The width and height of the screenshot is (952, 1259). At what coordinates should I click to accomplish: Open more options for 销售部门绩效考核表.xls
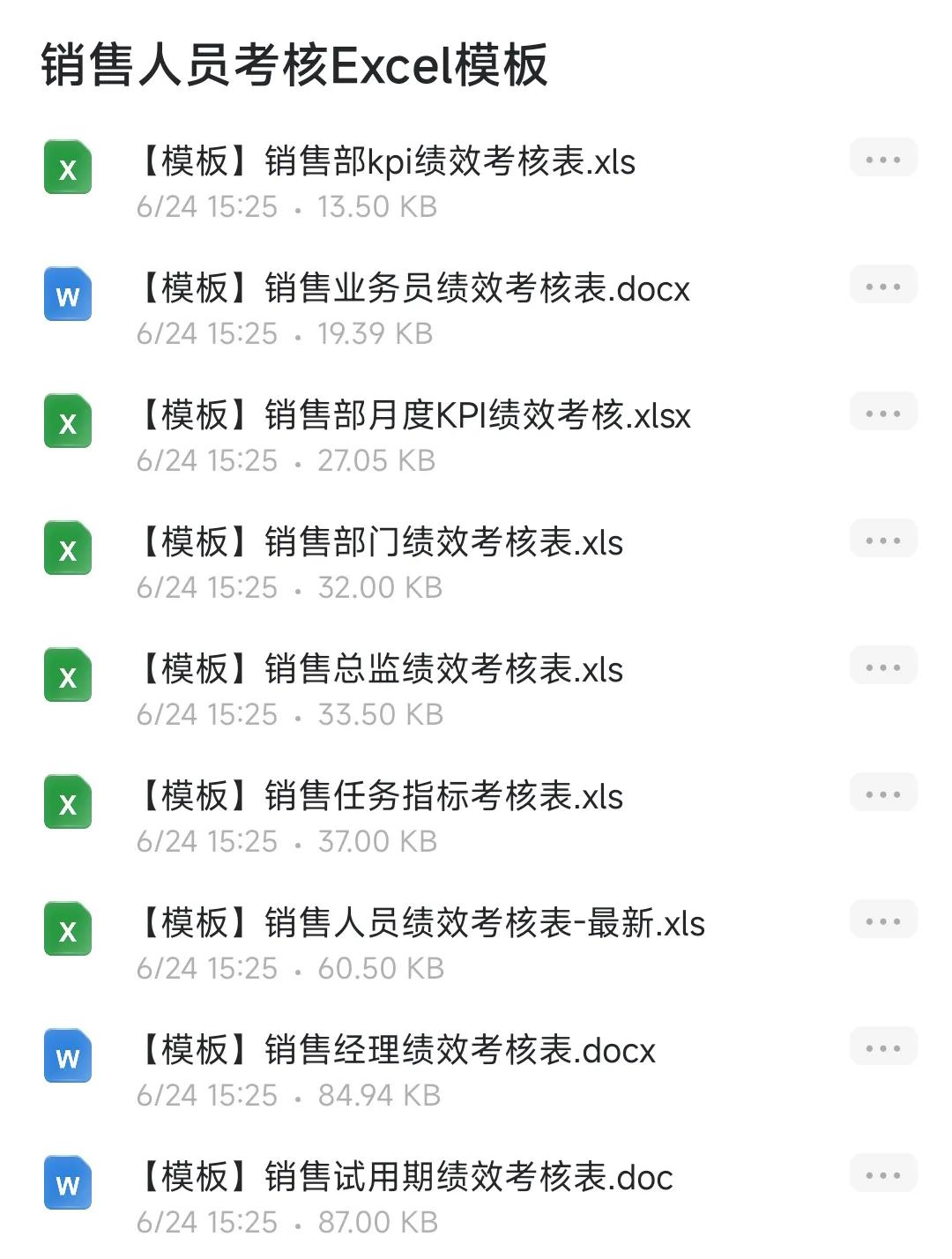[x=882, y=539]
